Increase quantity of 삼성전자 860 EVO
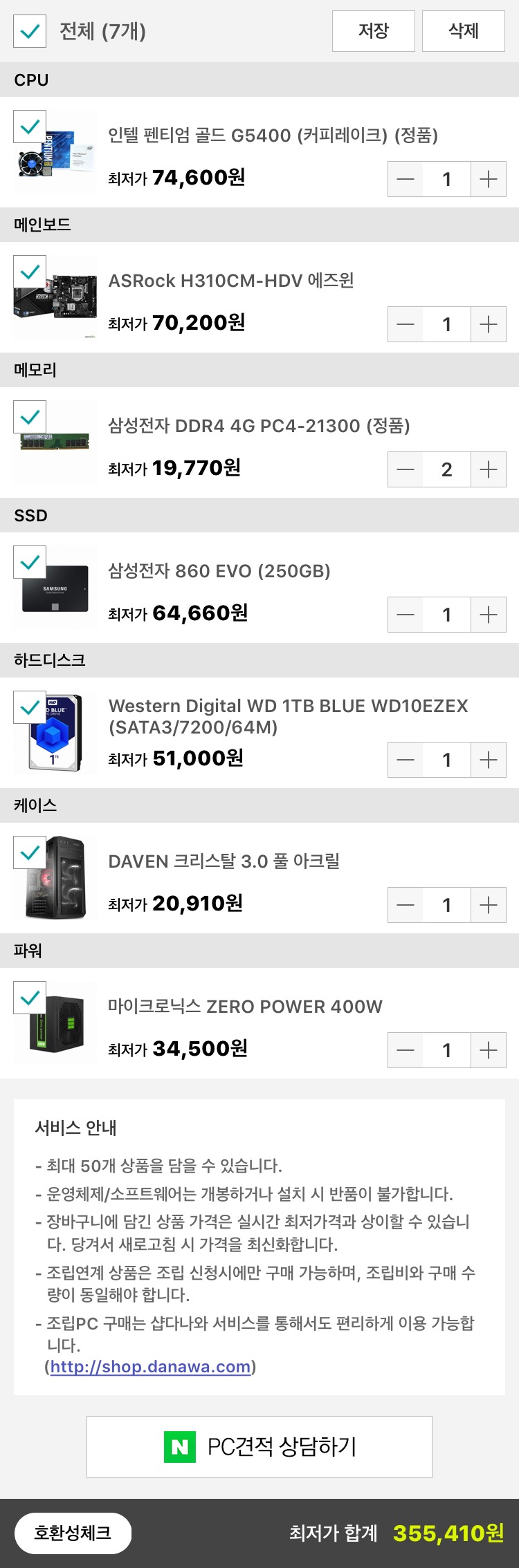Screen dimensions: 519x1568 [488, 615]
